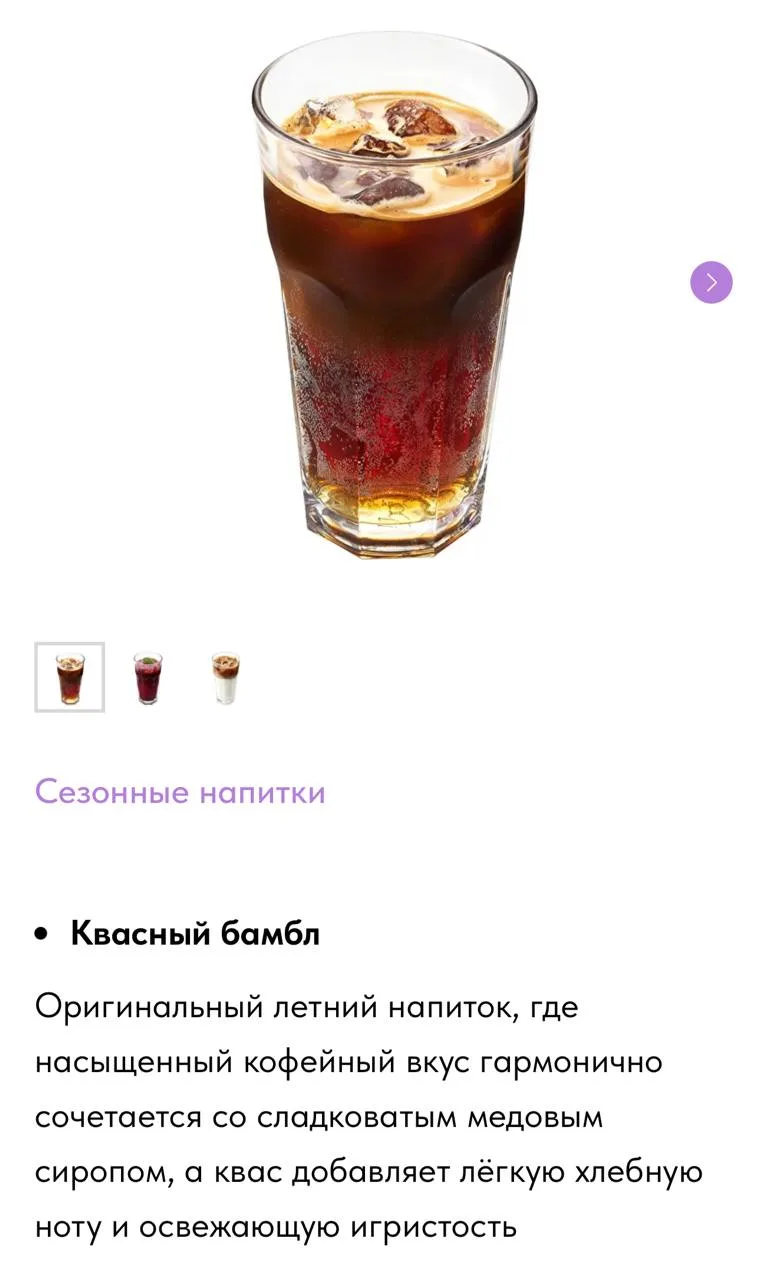This screenshot has height=1280, width=776.
Task: Select the white milky drink thumbnail
Action: click(226, 677)
